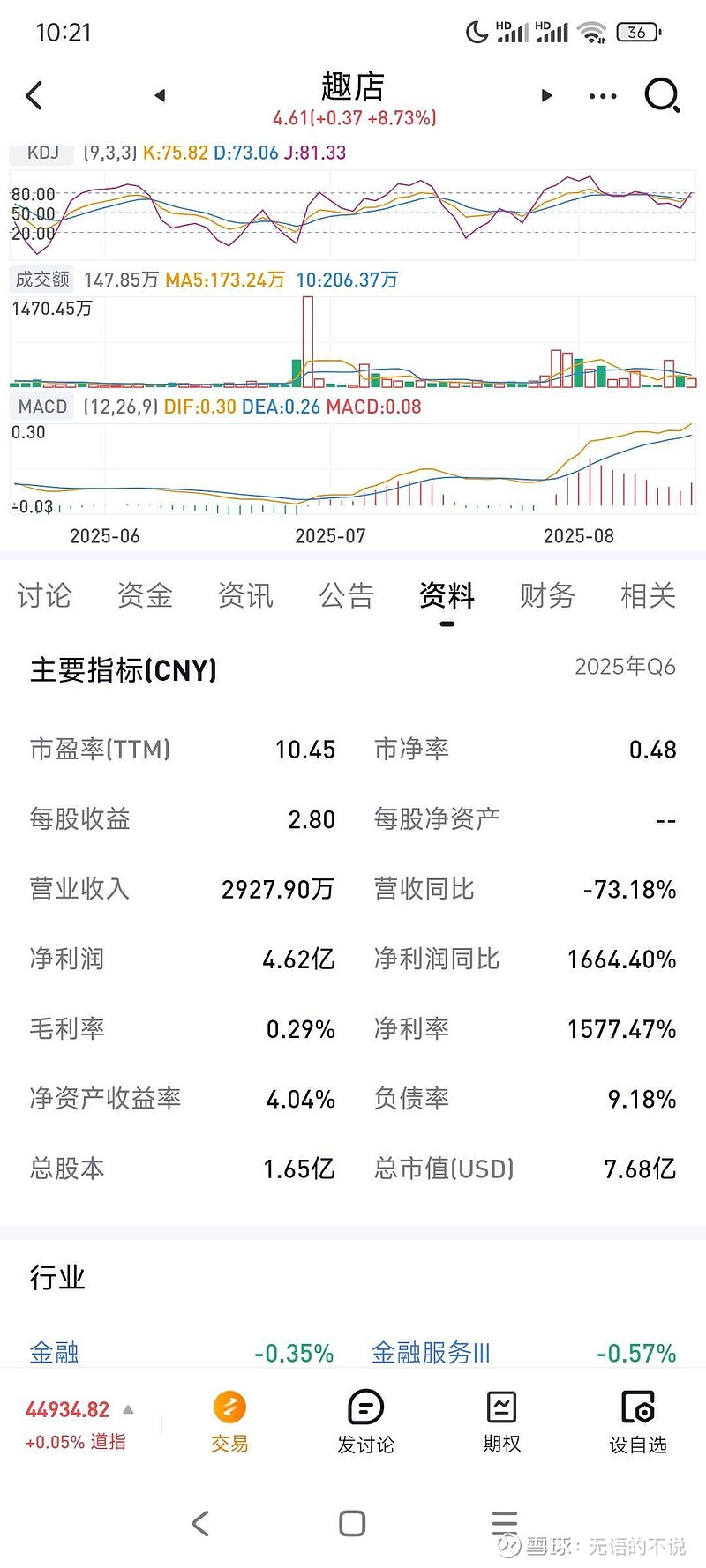Tap the MACD indicator label
Image resolution: width=706 pixels, height=1568 pixels.
42,407
